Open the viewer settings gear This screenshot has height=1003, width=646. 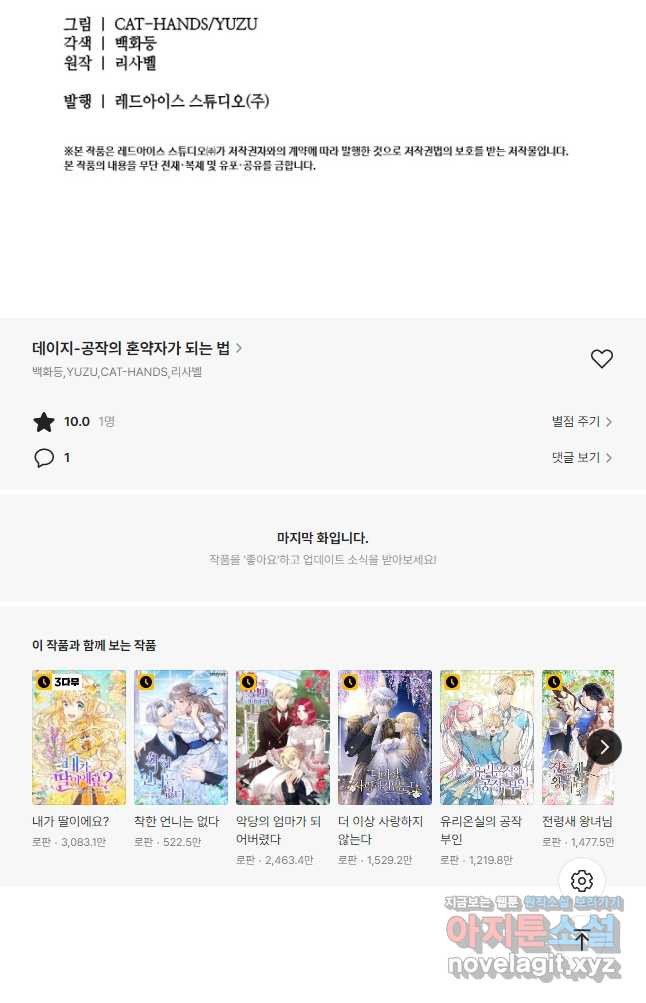[582, 881]
